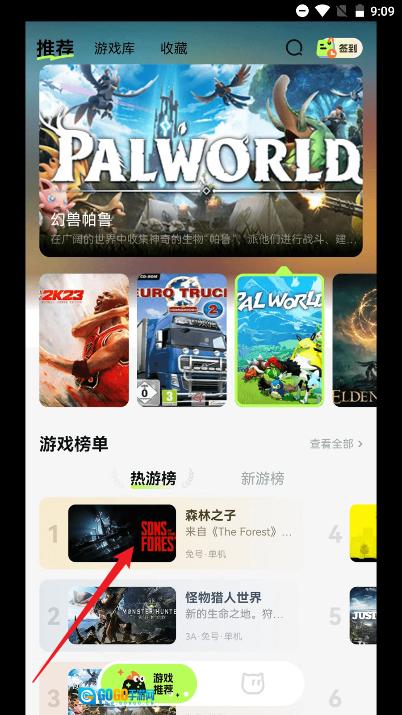Image resolution: width=402 pixels, height=715 pixels.
Task: Open the Euro Truck 2 game cover
Action: point(182,340)
